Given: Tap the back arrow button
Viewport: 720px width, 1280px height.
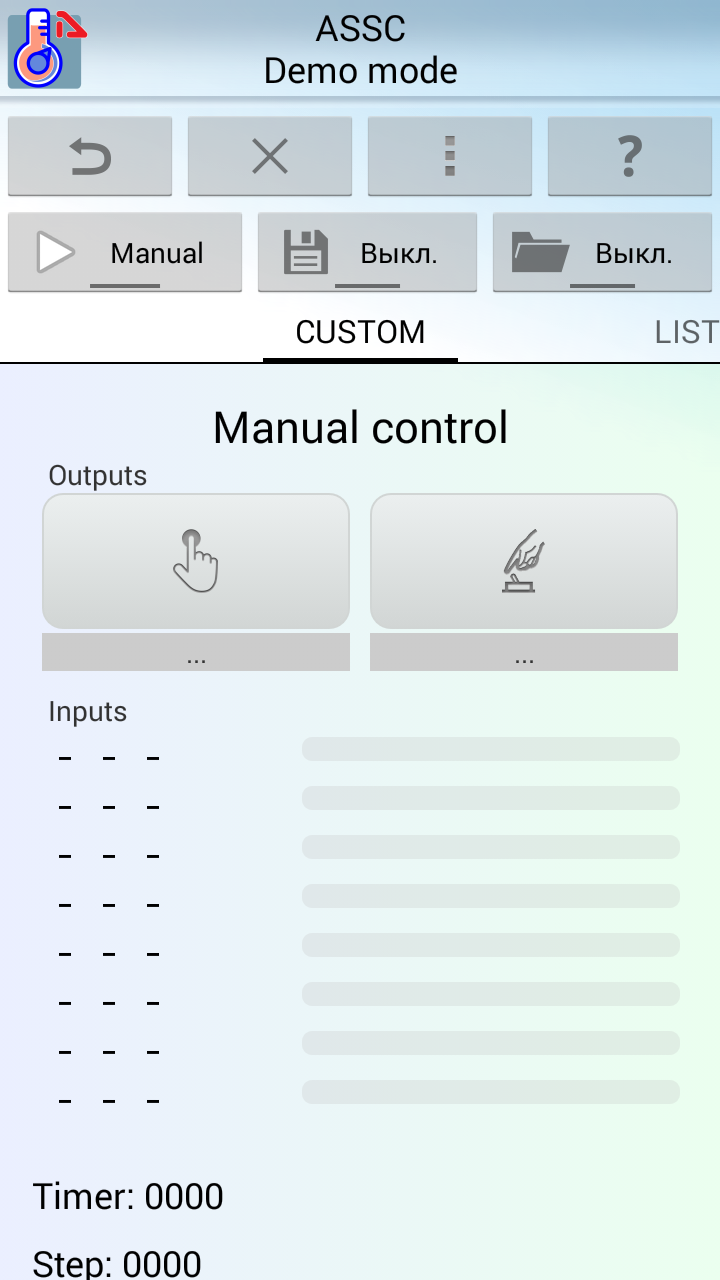Looking at the screenshot, I should click(90, 156).
